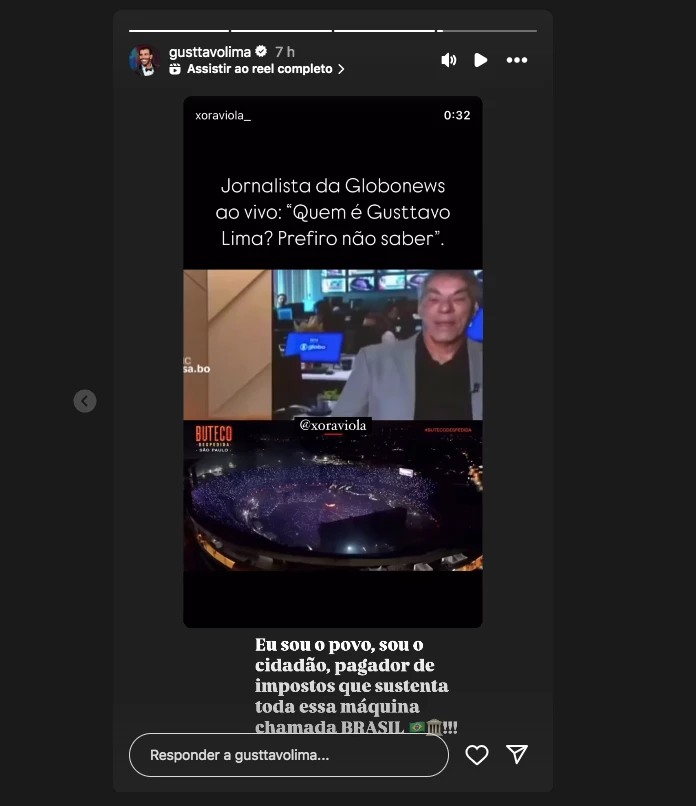
Task: Tap Assistir ao reel completo
Action: point(258,69)
